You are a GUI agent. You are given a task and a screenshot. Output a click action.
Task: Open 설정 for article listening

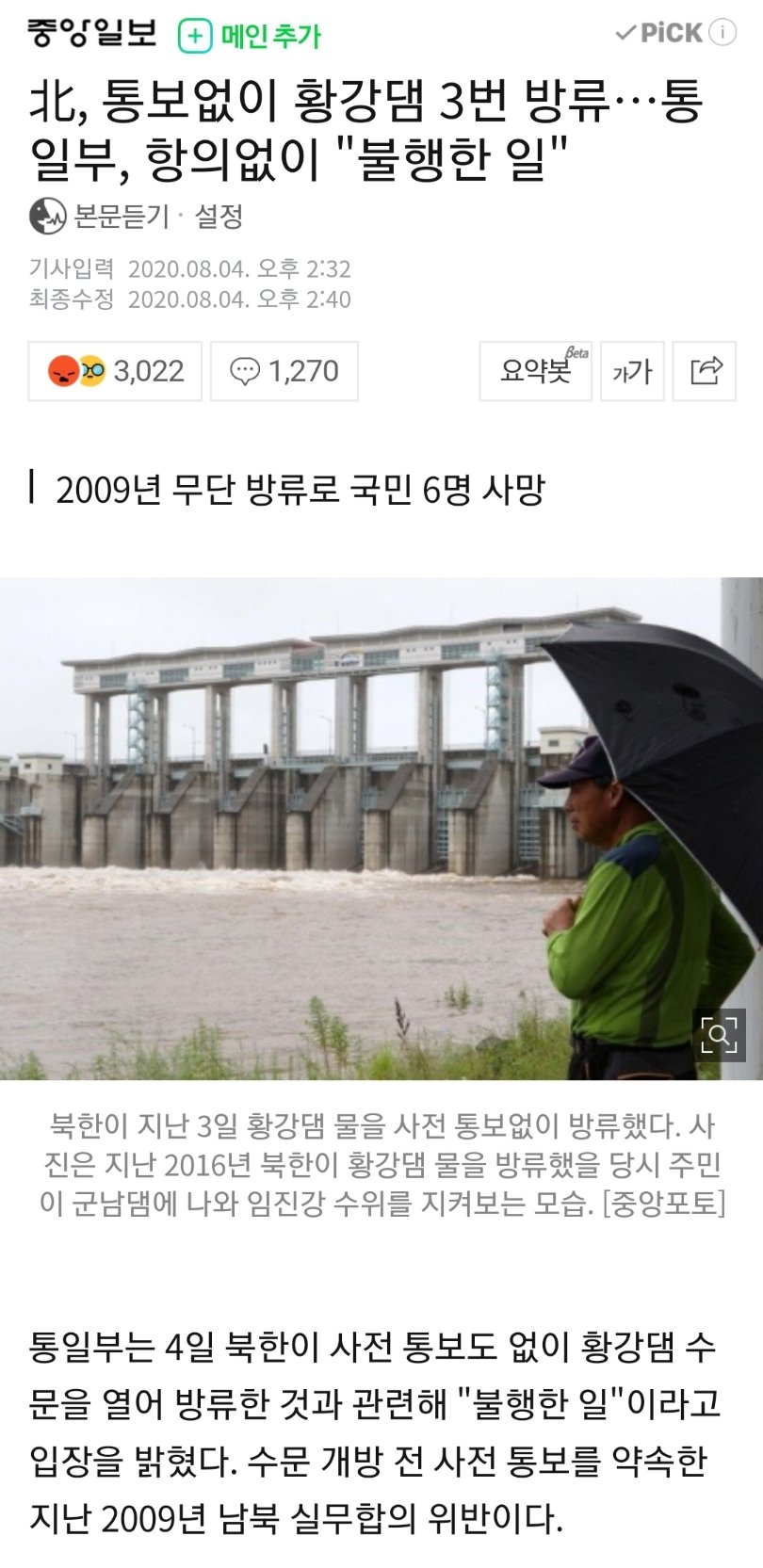(219, 217)
